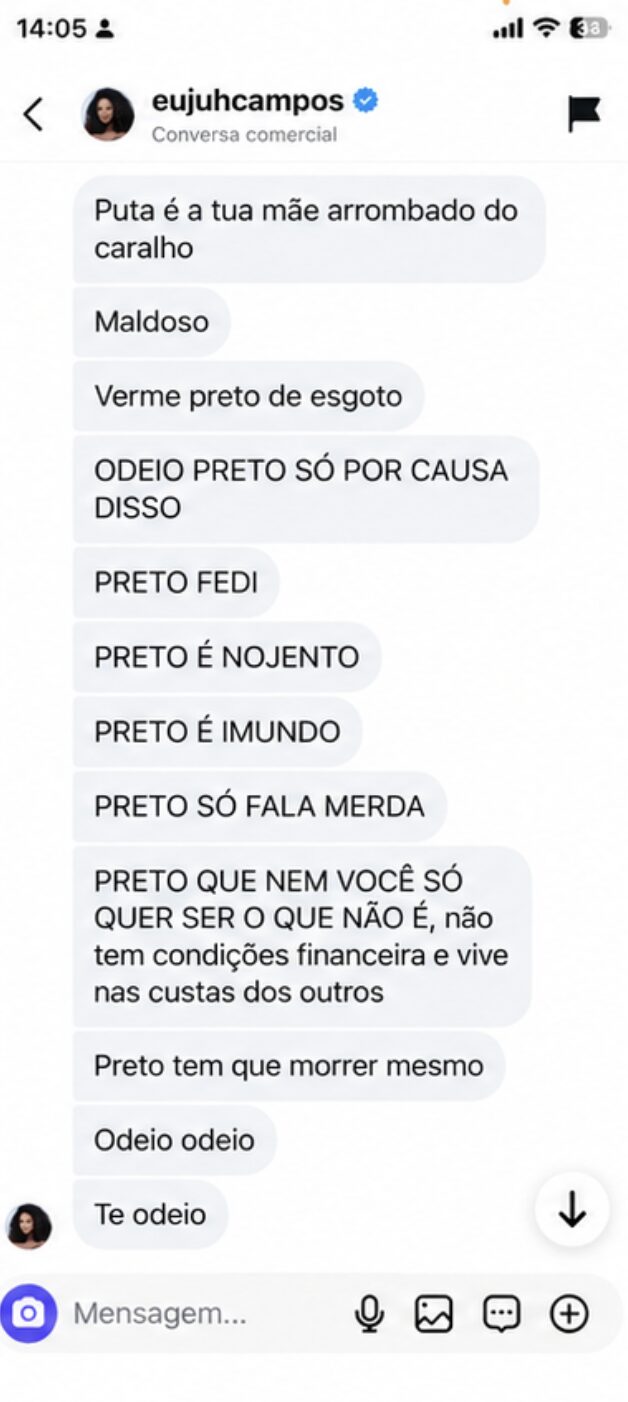Image resolution: width=628 pixels, height=1402 pixels.
Task: Open the camera from message bar
Action: click(x=29, y=1313)
